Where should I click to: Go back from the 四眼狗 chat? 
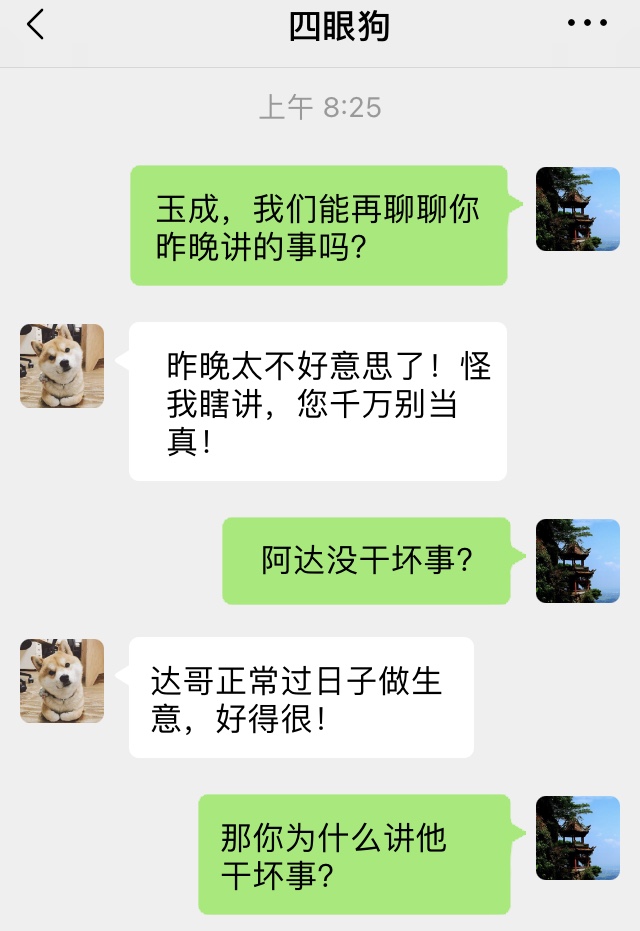click(x=36, y=25)
